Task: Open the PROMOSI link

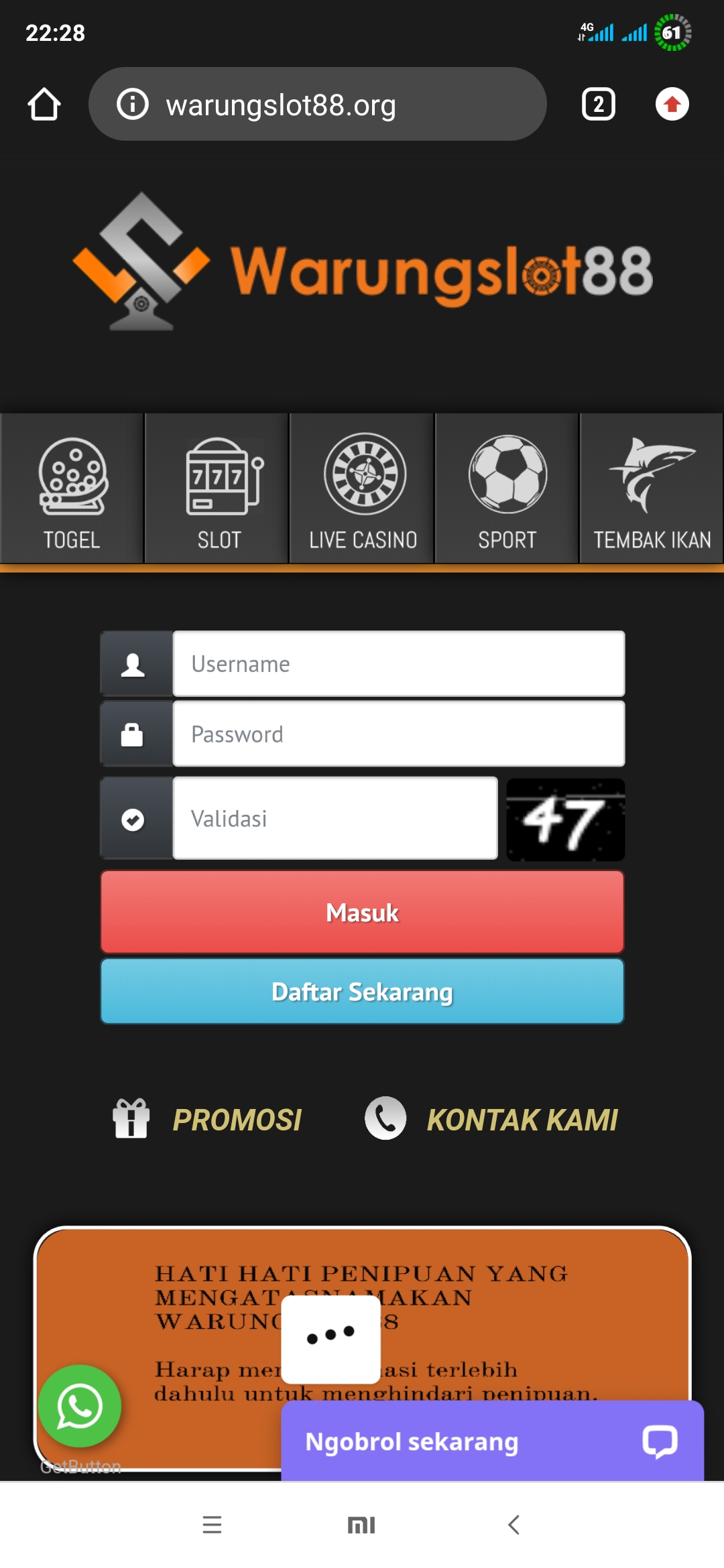Action: coord(208,1120)
